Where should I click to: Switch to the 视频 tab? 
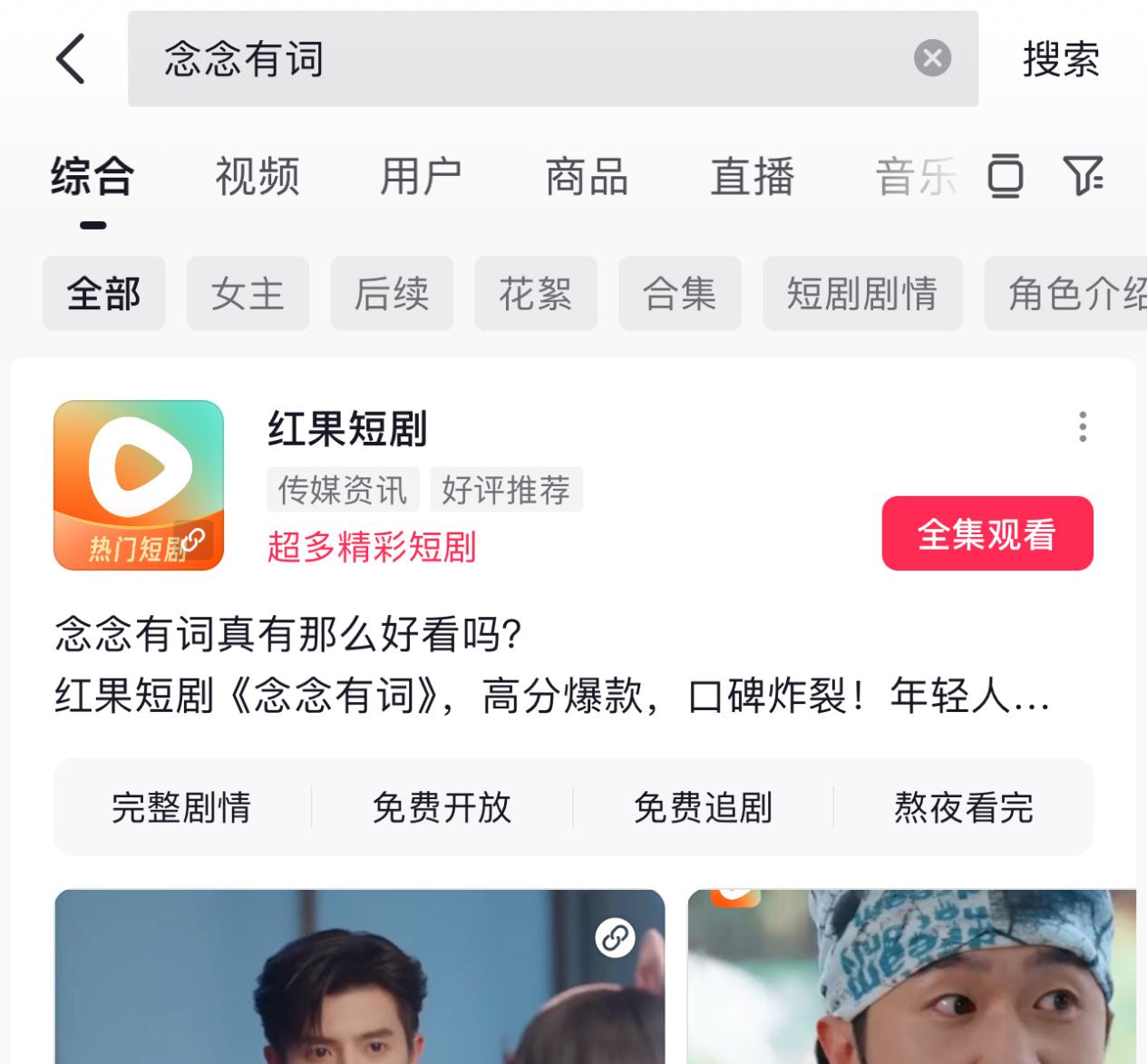(257, 177)
